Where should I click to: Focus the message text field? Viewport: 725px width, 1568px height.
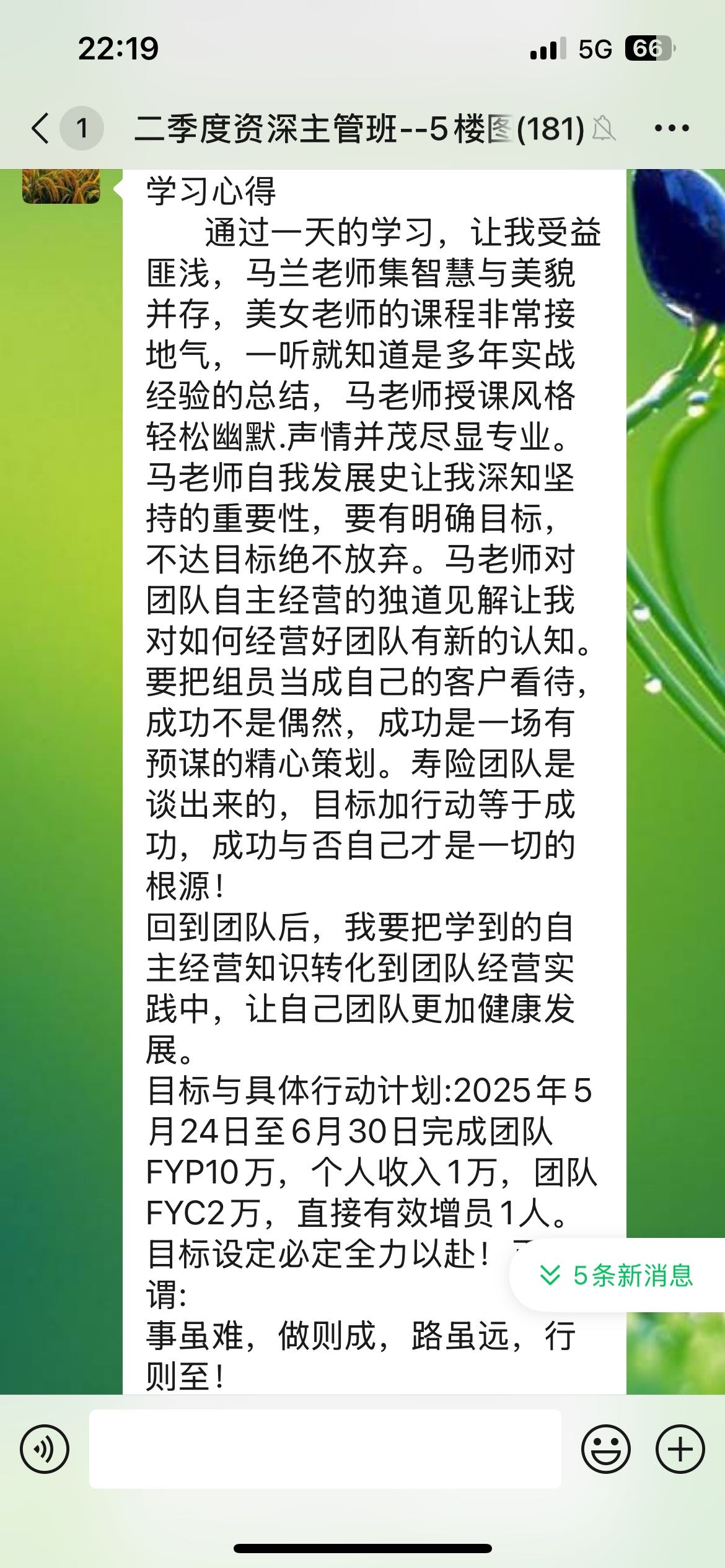tap(325, 1449)
